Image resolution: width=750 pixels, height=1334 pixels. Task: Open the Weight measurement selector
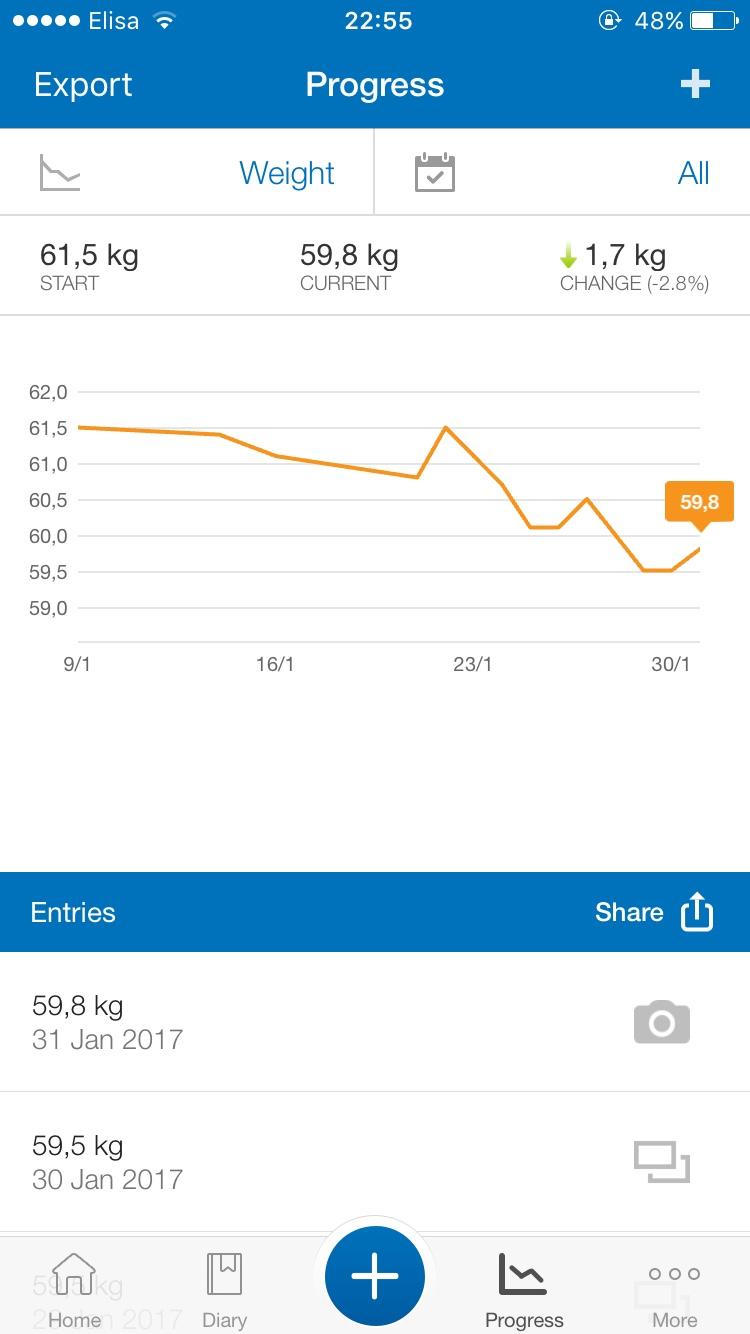tap(187, 173)
